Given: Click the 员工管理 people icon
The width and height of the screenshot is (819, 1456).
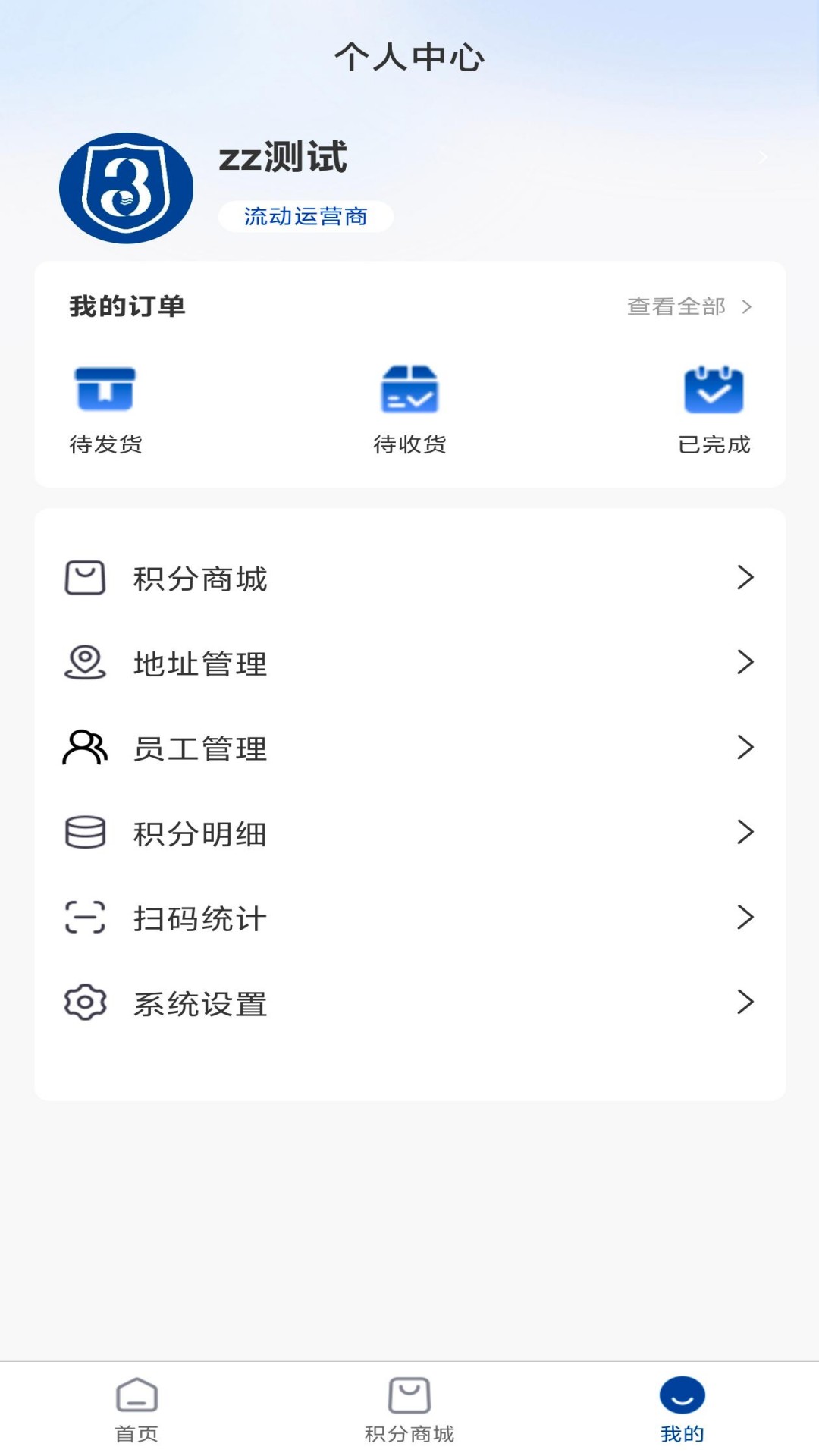Looking at the screenshot, I should tap(83, 748).
